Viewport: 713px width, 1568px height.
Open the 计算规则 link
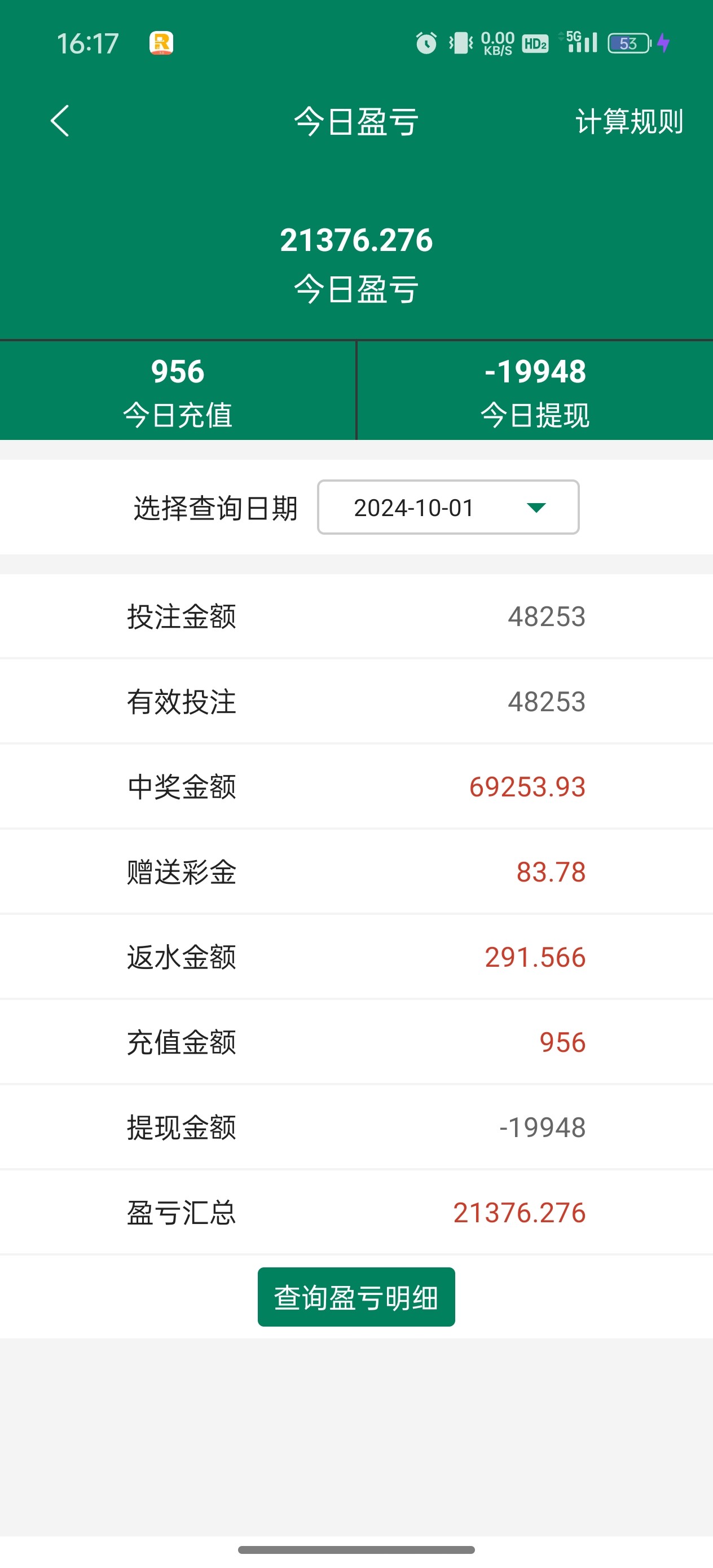(628, 121)
